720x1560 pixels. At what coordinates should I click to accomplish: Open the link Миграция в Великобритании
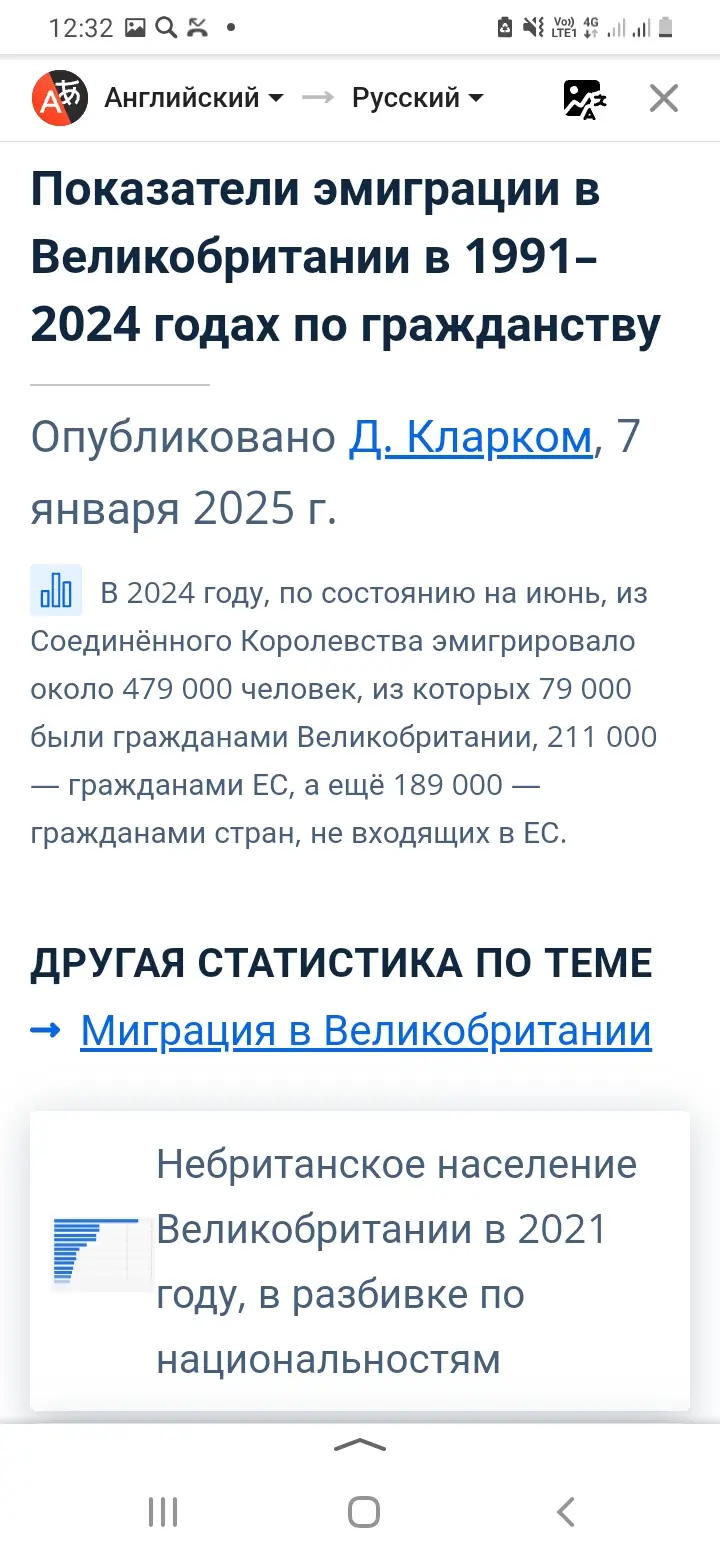365,1030
